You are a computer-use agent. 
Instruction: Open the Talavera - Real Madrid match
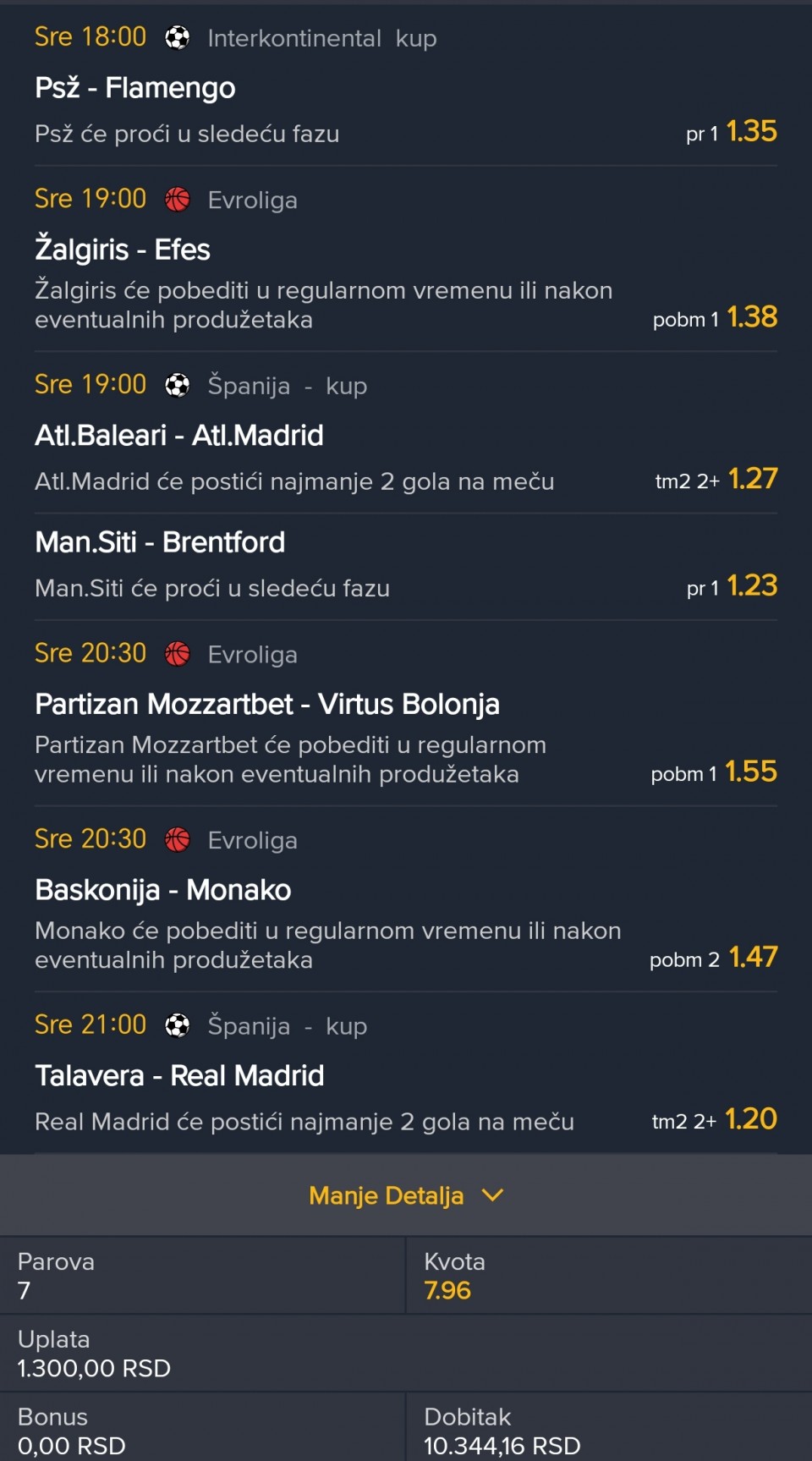pos(179,1075)
